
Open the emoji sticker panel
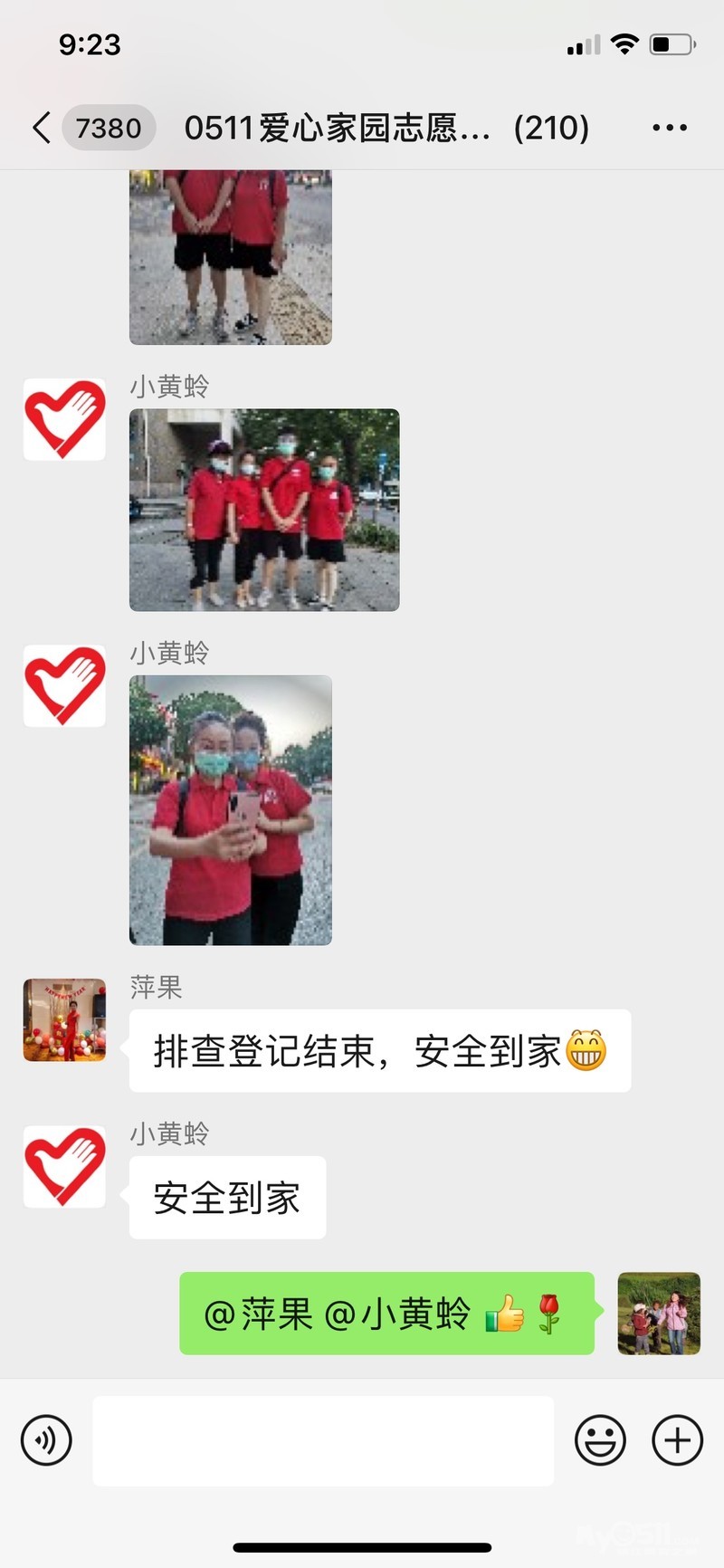tap(600, 1439)
